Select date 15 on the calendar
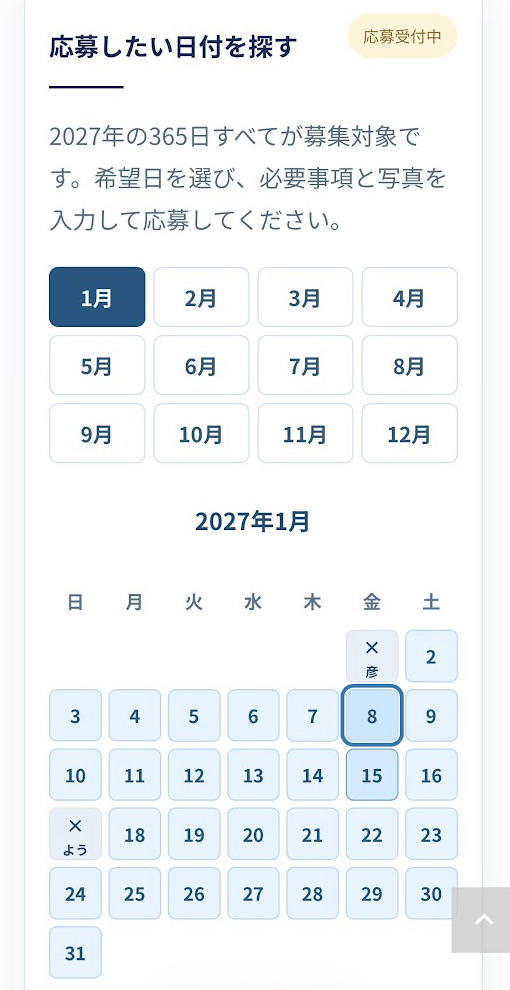510x990 pixels. [x=372, y=775]
